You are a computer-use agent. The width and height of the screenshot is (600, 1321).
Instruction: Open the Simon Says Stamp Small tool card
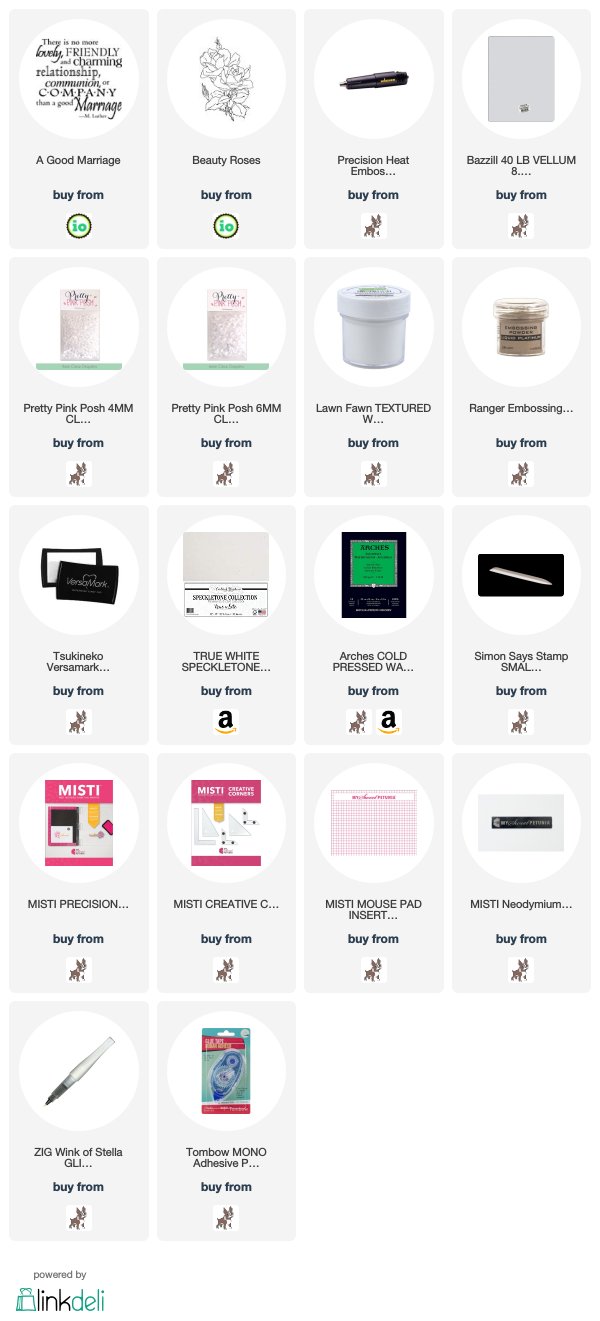[x=521, y=625]
